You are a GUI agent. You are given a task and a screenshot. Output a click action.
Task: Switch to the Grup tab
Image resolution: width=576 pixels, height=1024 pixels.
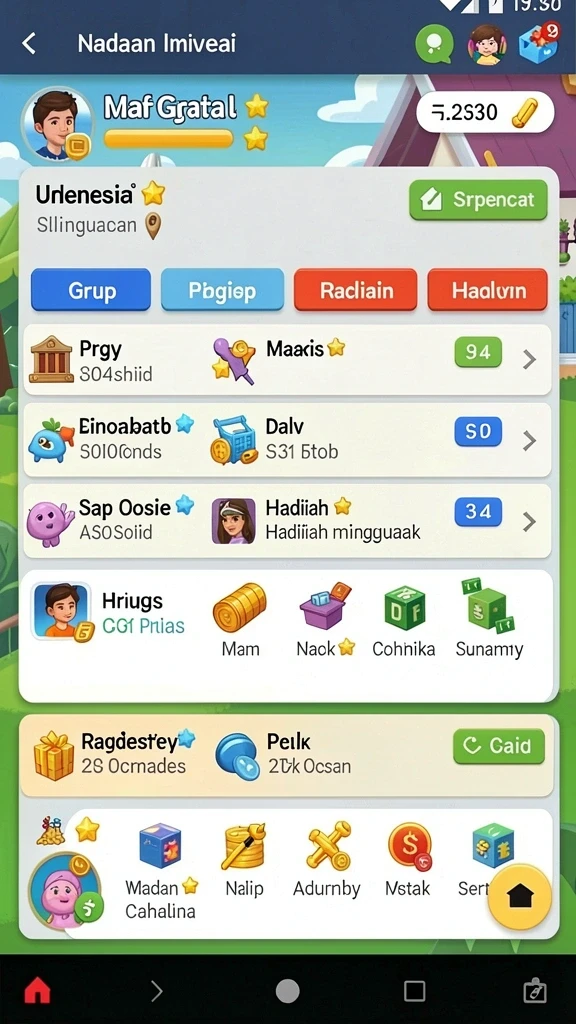(x=91, y=290)
